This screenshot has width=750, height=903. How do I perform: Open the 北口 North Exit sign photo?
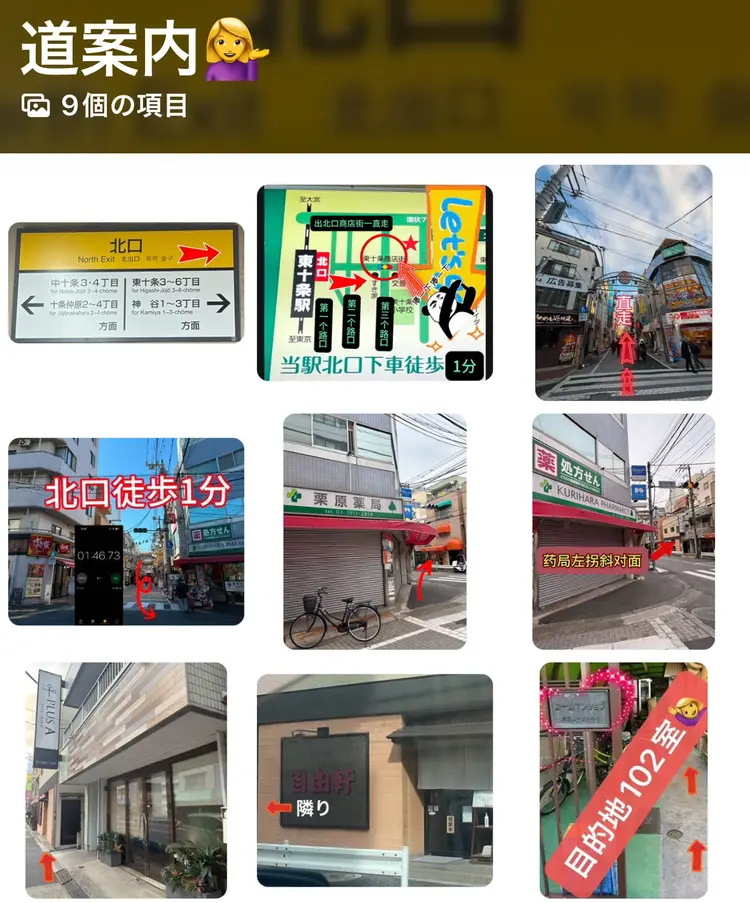click(x=126, y=282)
